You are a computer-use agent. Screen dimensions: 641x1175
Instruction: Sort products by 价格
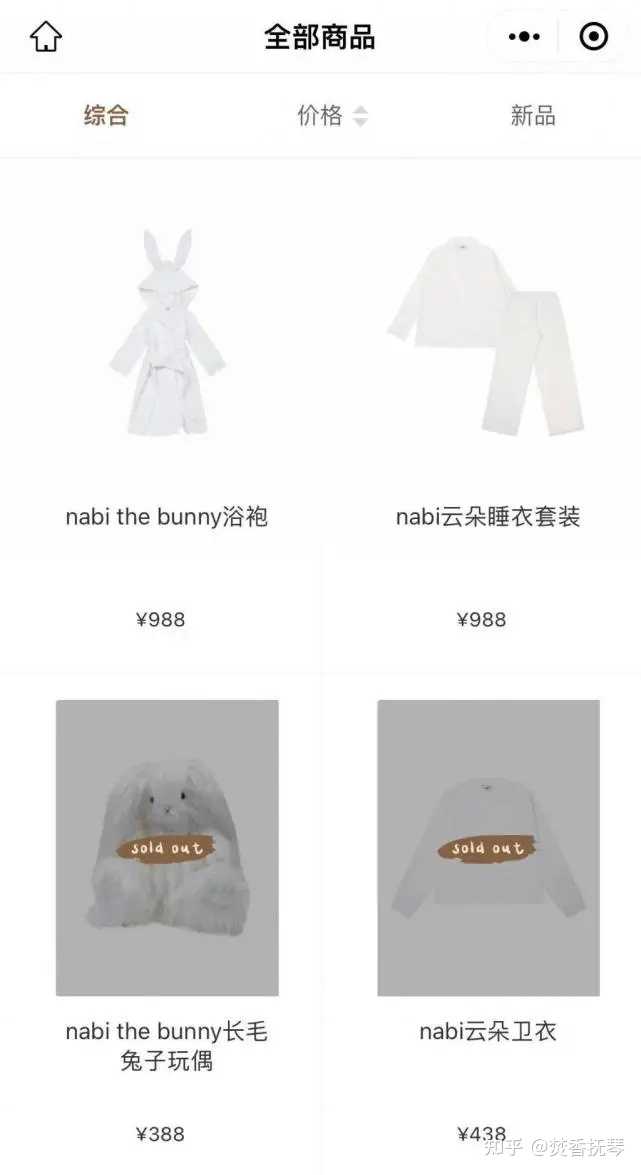(x=332, y=115)
